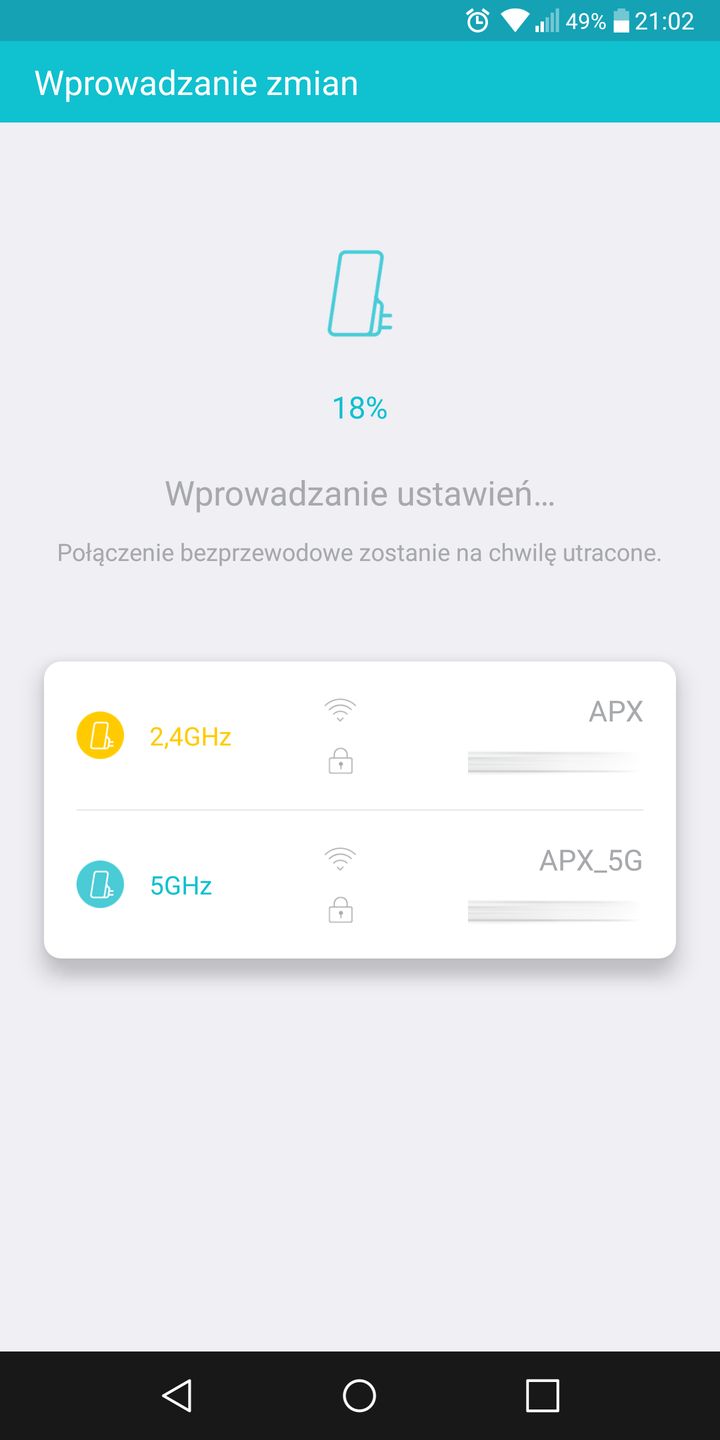
Task: Tap the 18% progress text
Action: click(360, 407)
